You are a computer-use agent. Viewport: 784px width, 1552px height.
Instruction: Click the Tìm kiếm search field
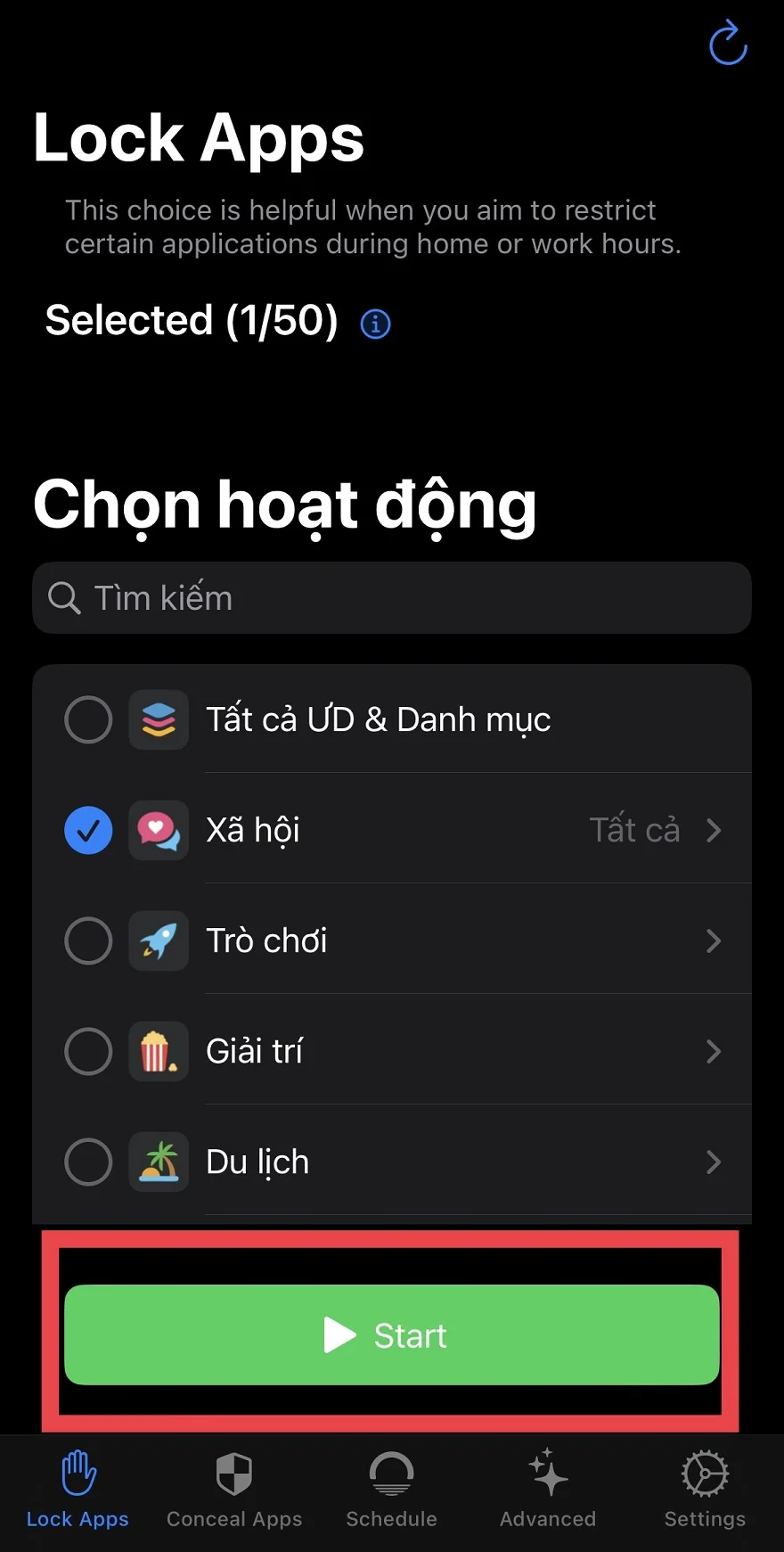tap(392, 598)
